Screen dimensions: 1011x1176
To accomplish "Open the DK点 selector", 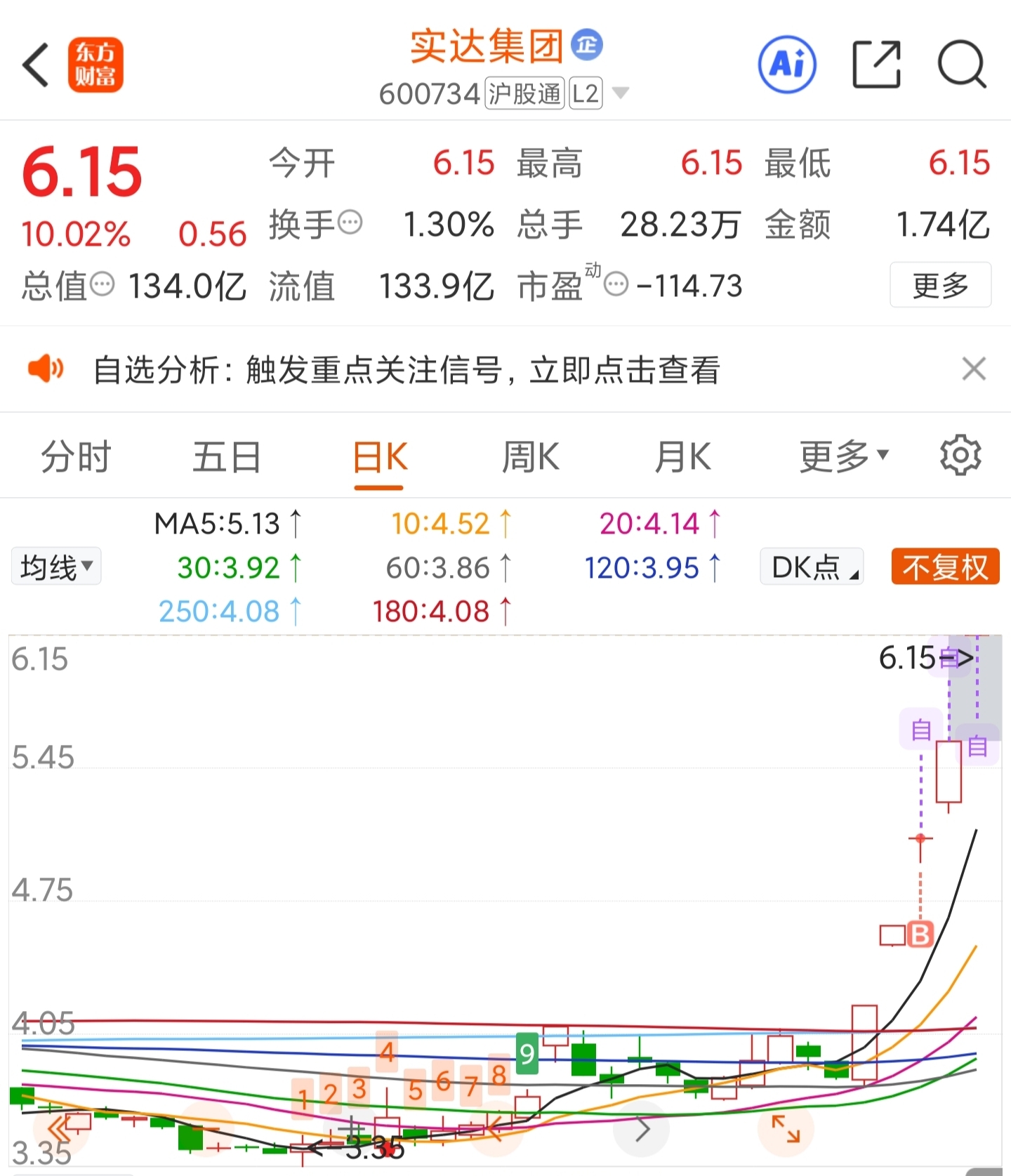I will click(812, 567).
